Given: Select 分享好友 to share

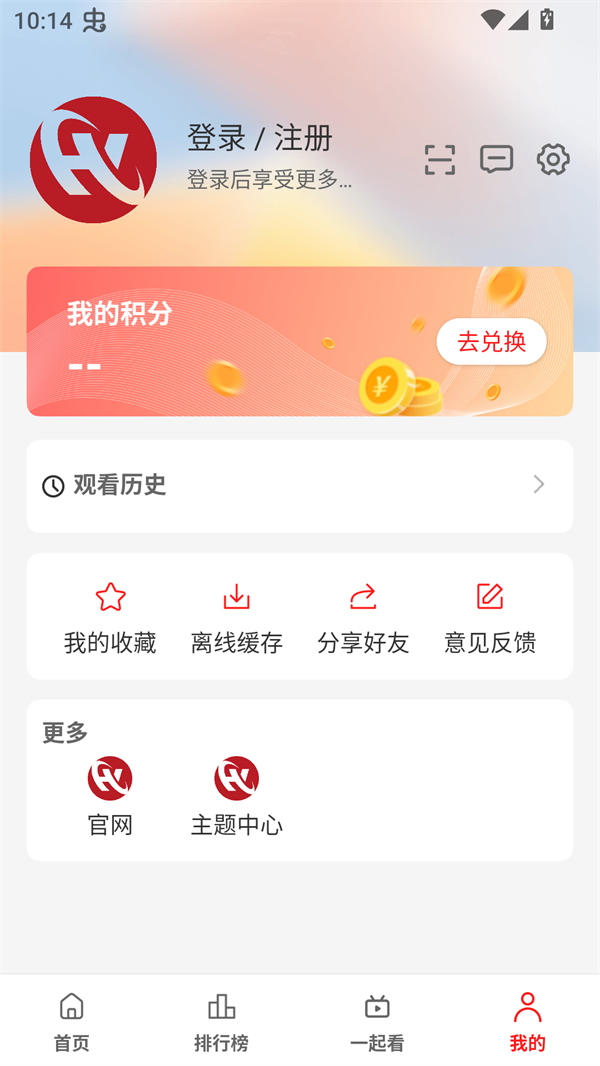Looking at the screenshot, I should pyautogui.click(x=363, y=618).
